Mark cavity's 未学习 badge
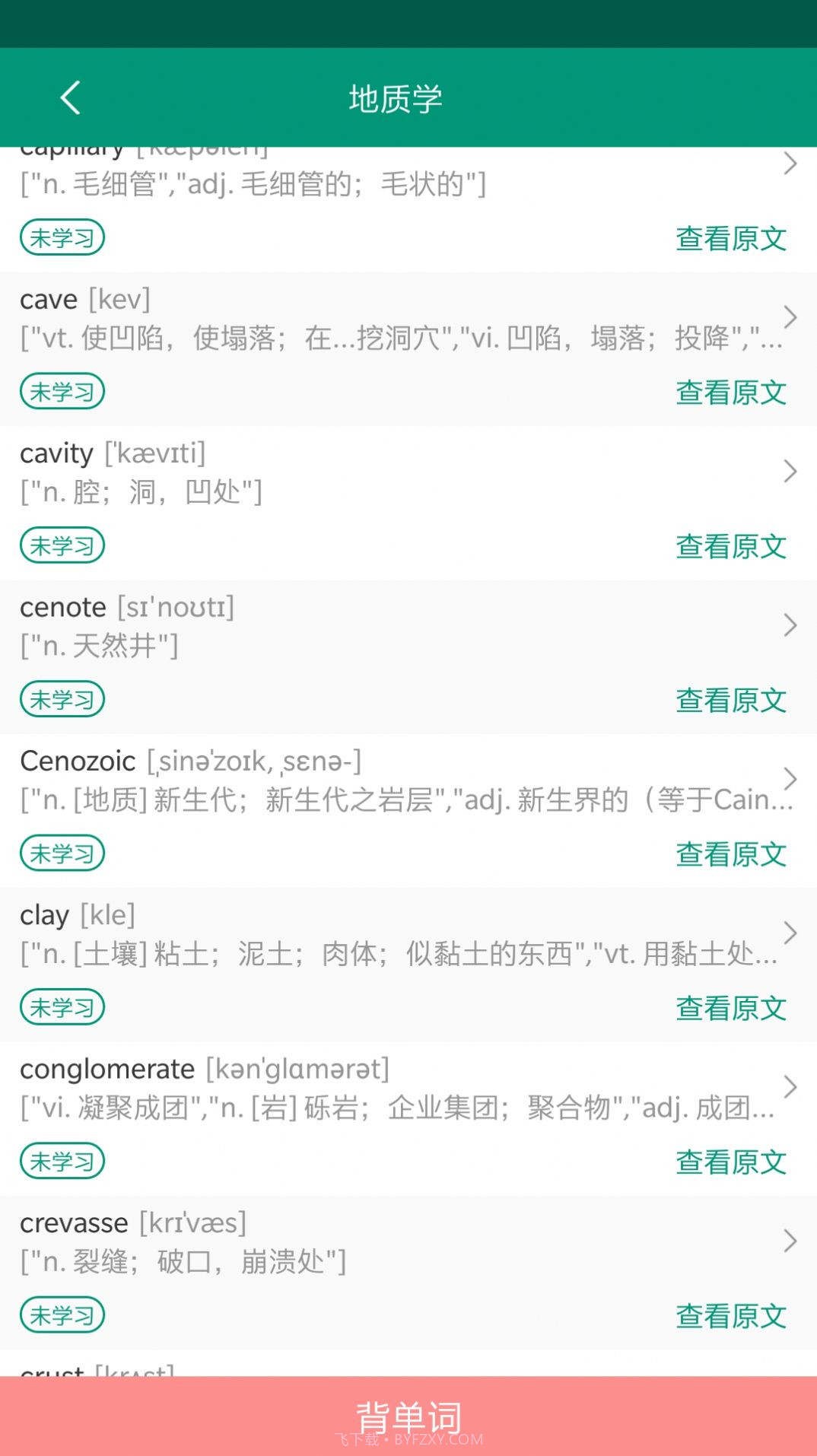The height and width of the screenshot is (1456, 817). tap(62, 545)
